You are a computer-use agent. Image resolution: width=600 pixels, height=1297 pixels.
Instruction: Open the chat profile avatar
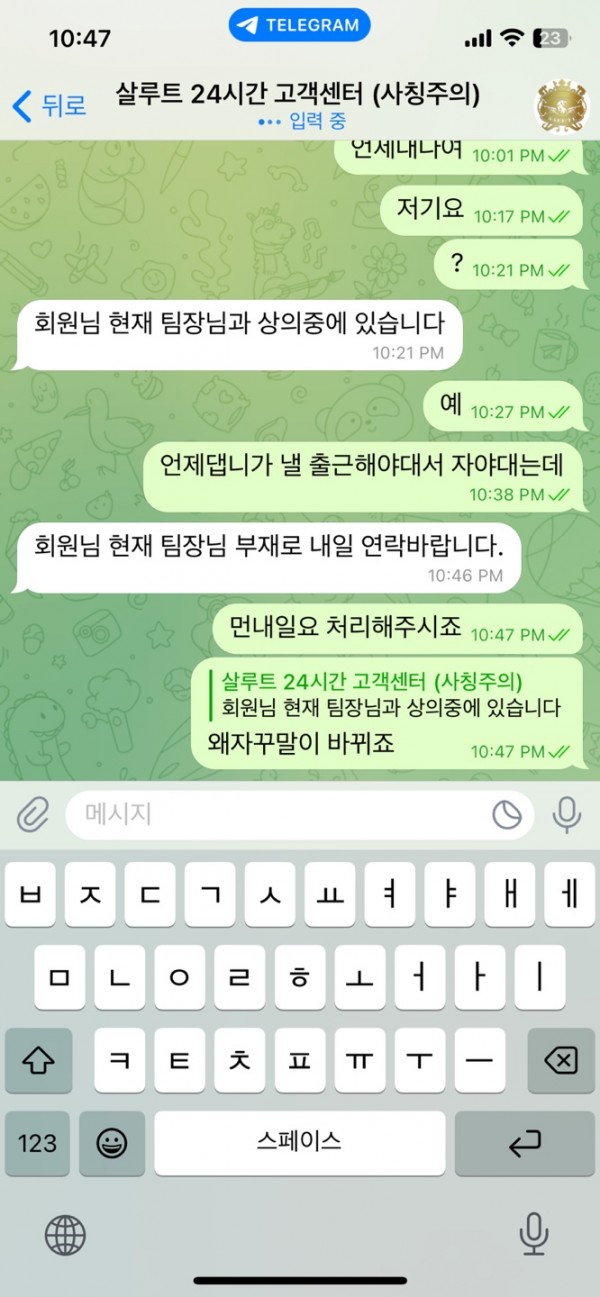561,104
